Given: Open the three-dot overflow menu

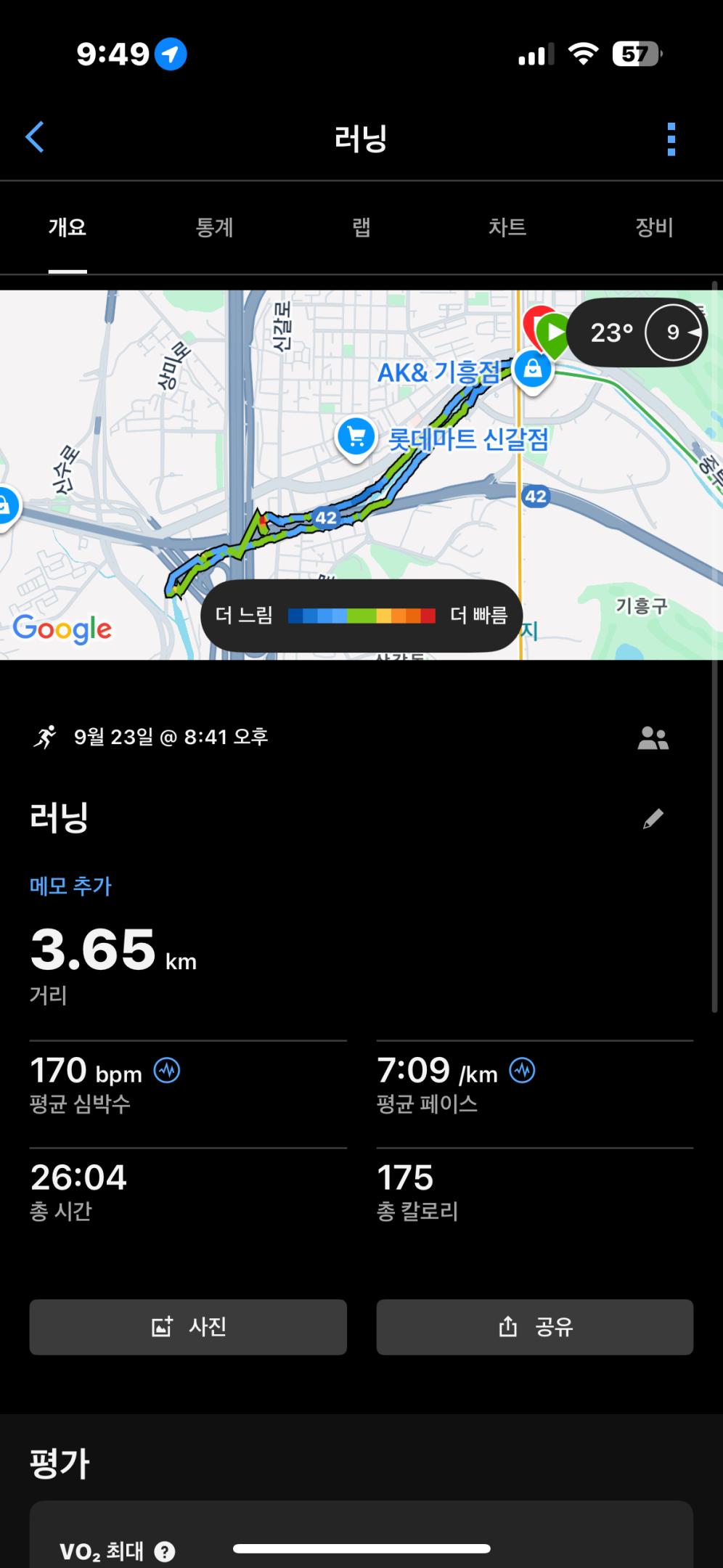Looking at the screenshot, I should (671, 139).
